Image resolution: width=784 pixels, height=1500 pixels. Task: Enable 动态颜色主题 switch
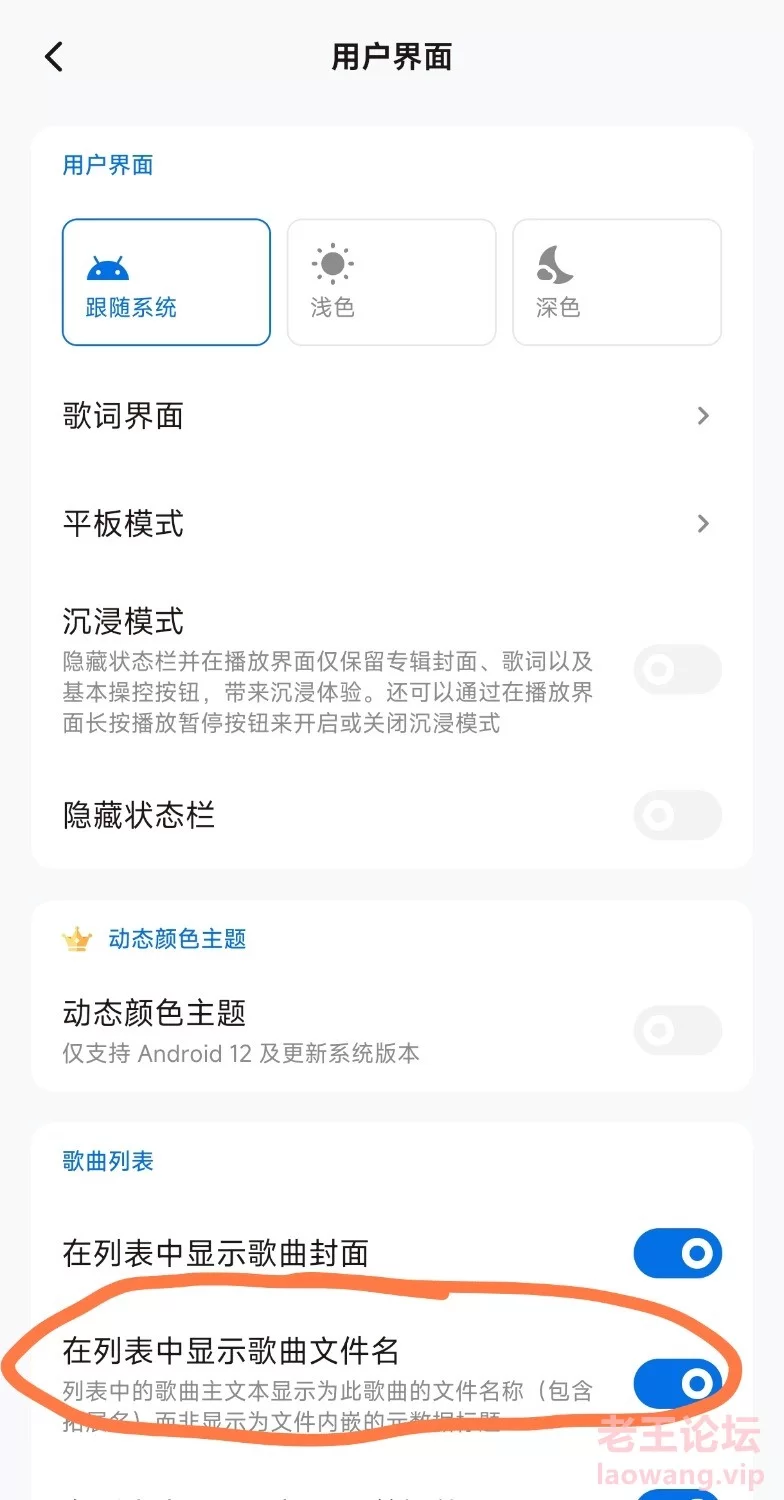click(677, 1030)
